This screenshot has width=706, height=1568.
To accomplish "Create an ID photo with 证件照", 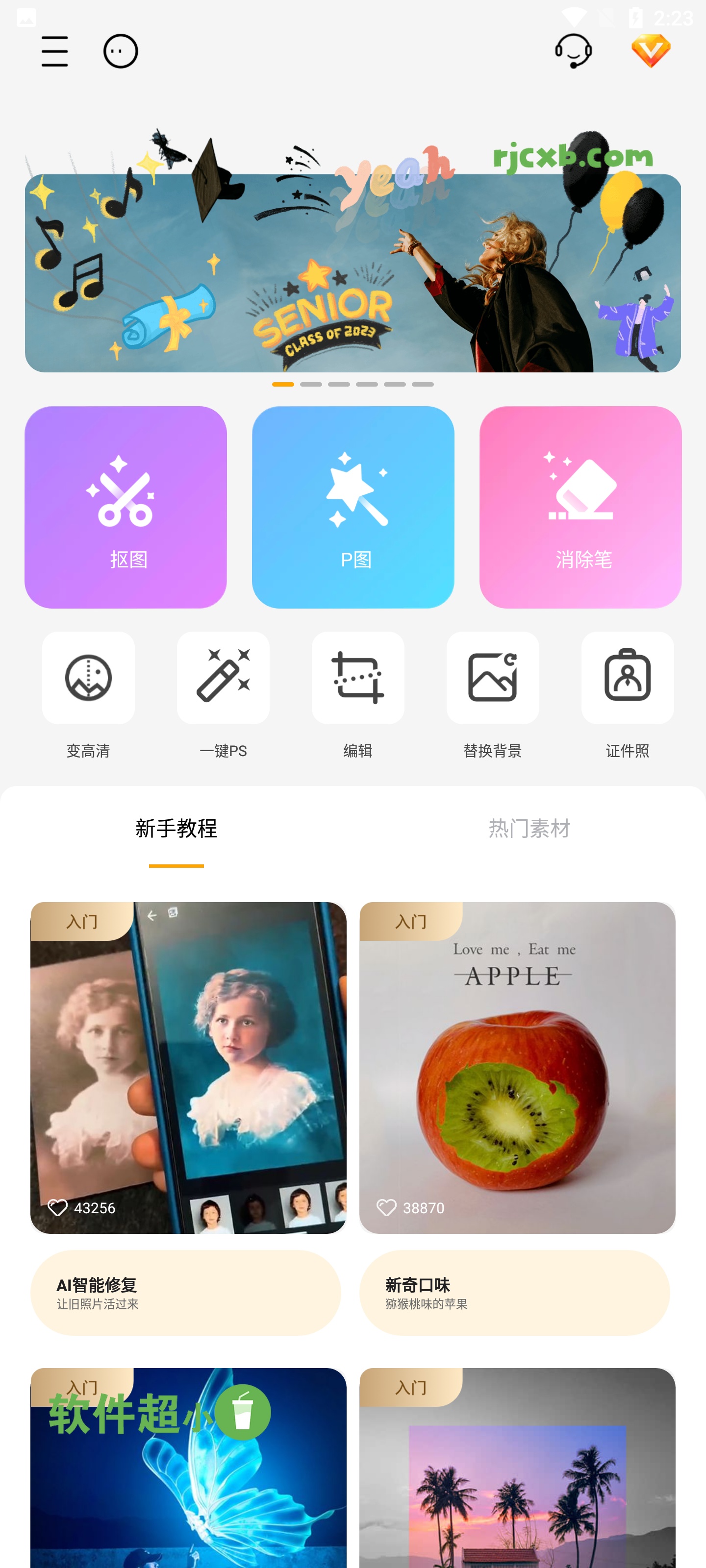I will (x=627, y=694).
